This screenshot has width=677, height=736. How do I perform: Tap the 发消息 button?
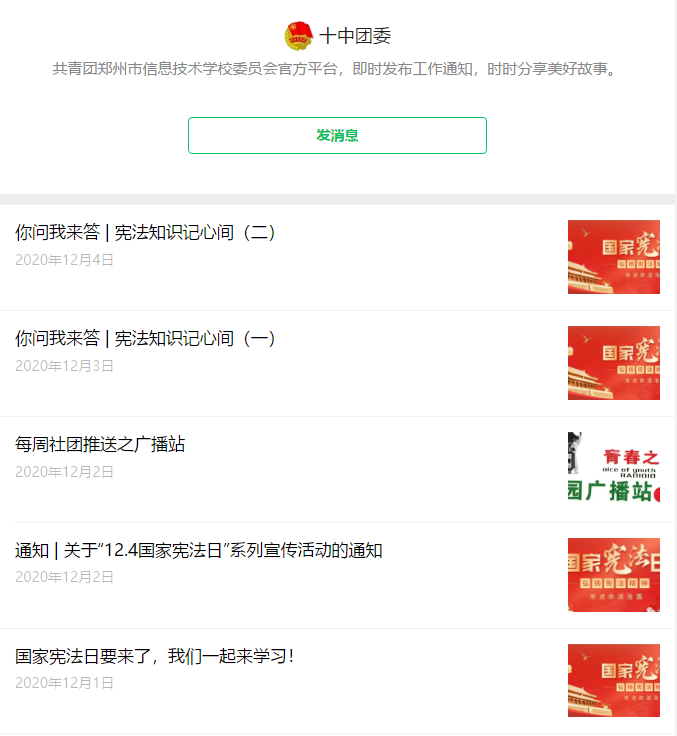point(337,136)
